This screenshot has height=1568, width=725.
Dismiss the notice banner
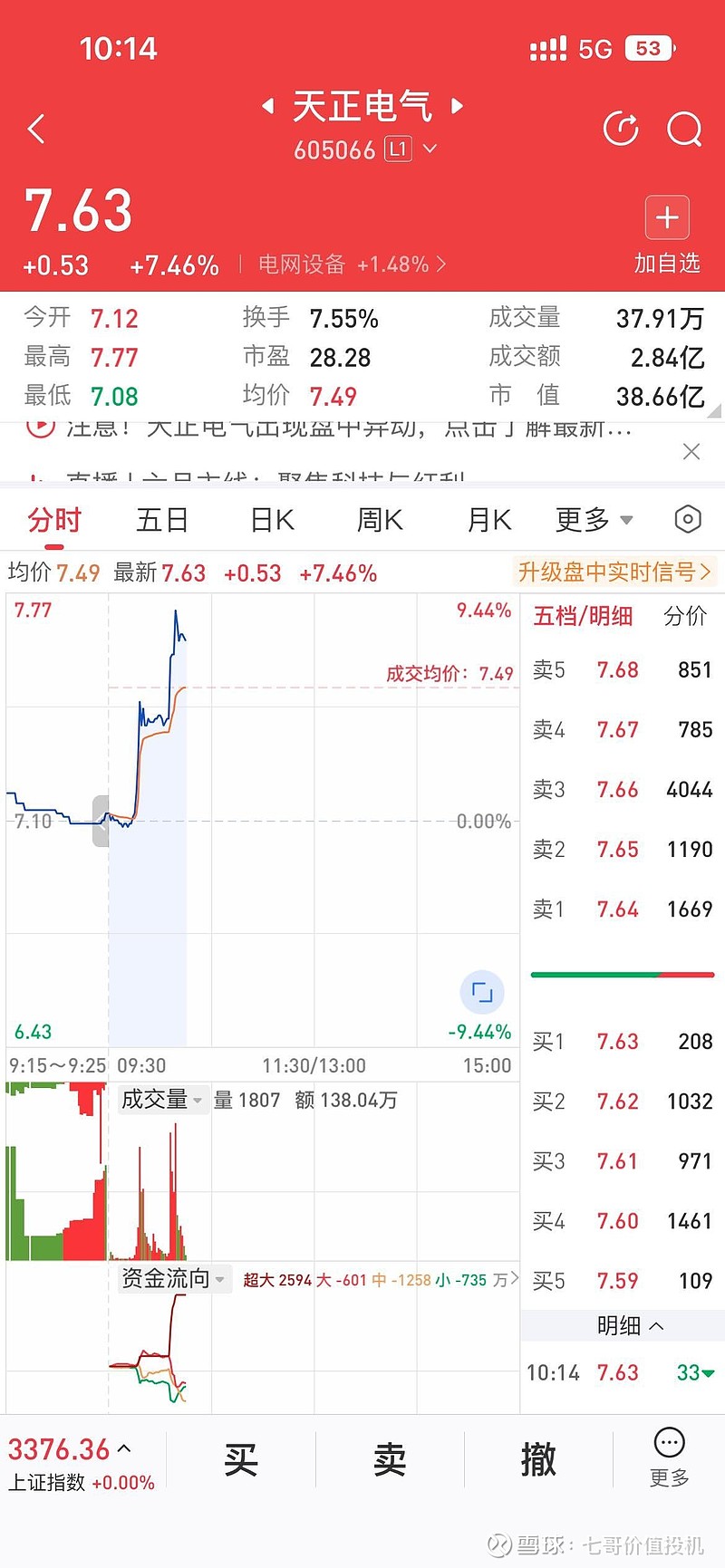pyautogui.click(x=691, y=451)
